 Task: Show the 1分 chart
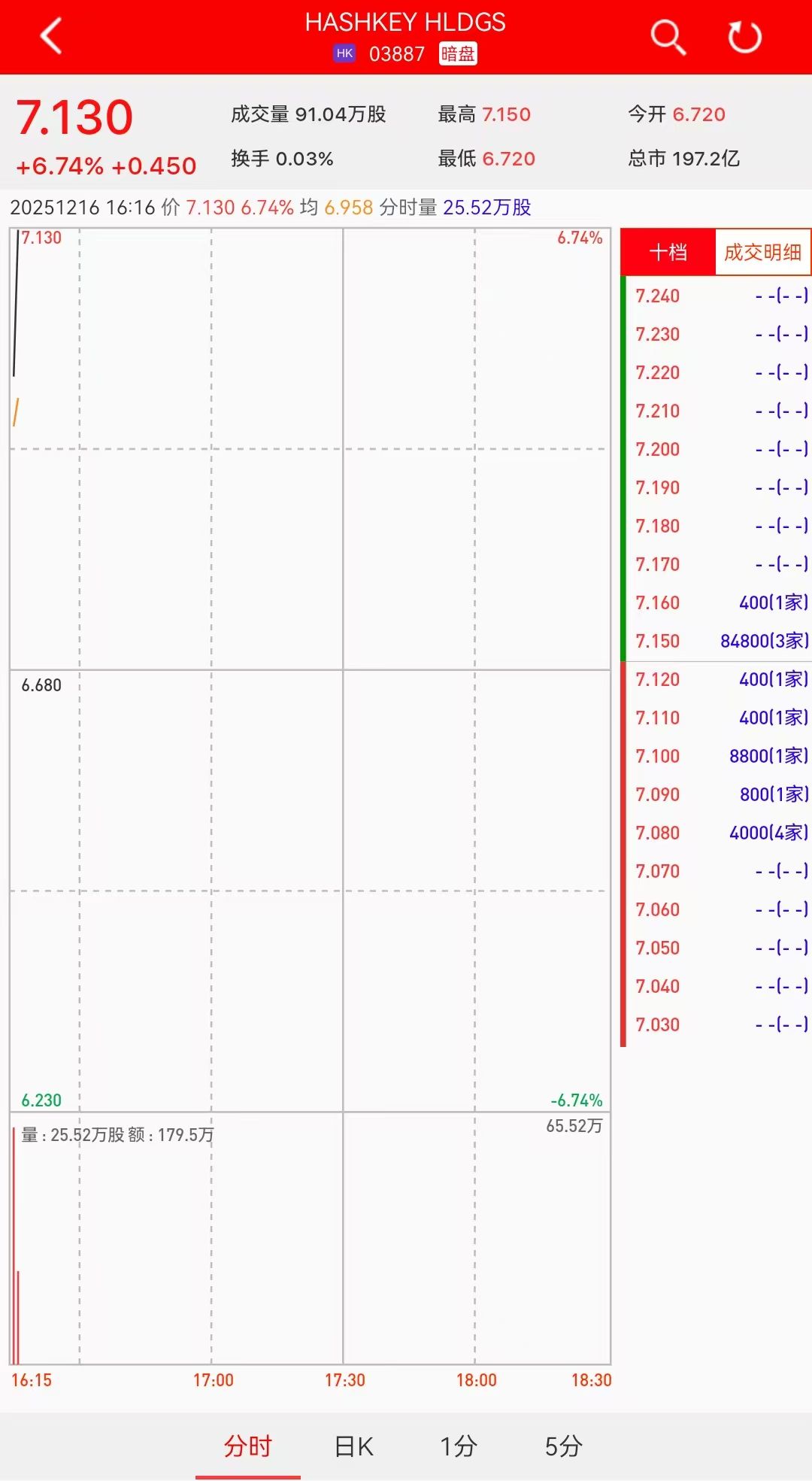pos(458,1446)
